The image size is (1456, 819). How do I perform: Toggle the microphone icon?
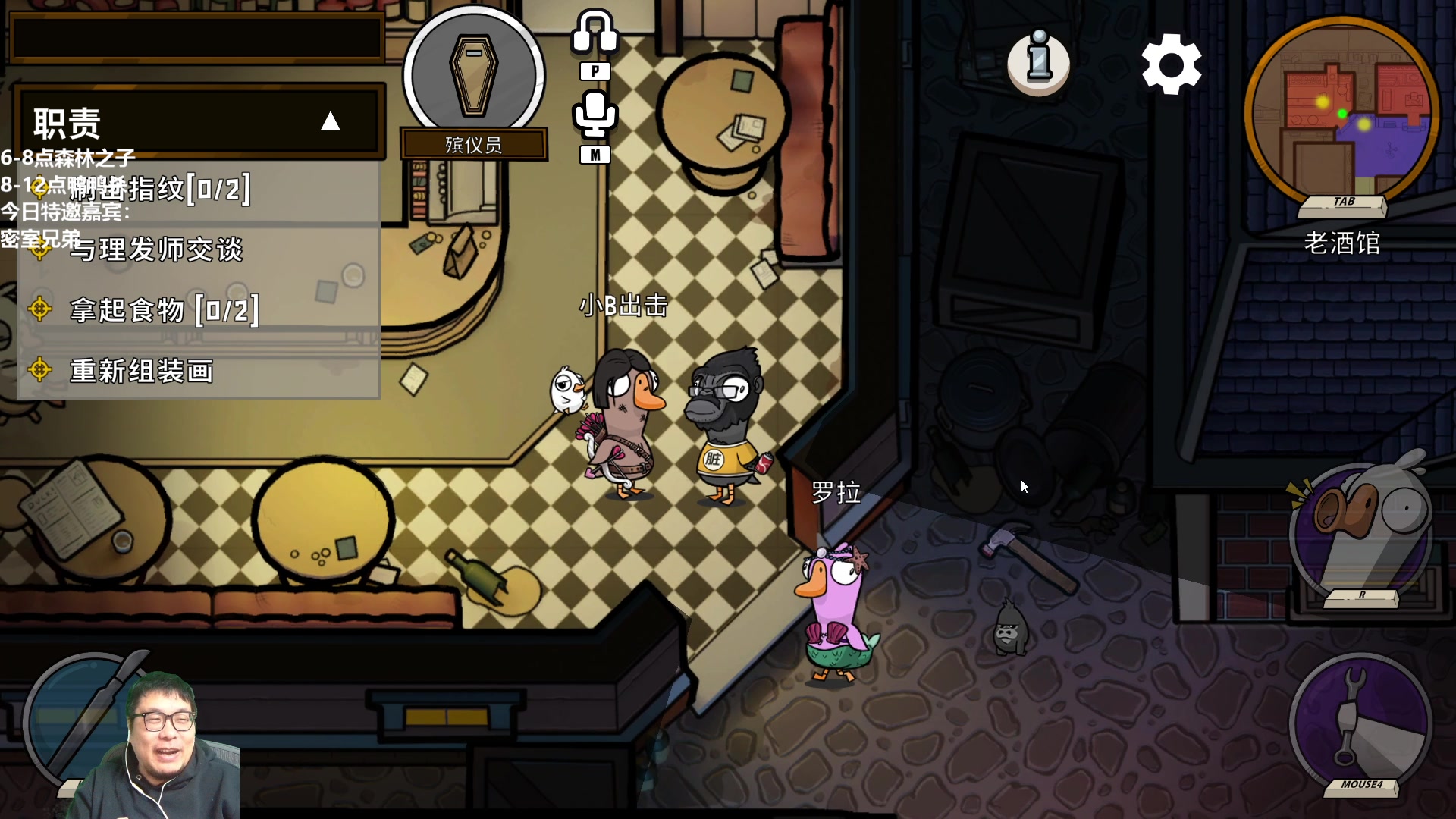pyautogui.click(x=595, y=115)
